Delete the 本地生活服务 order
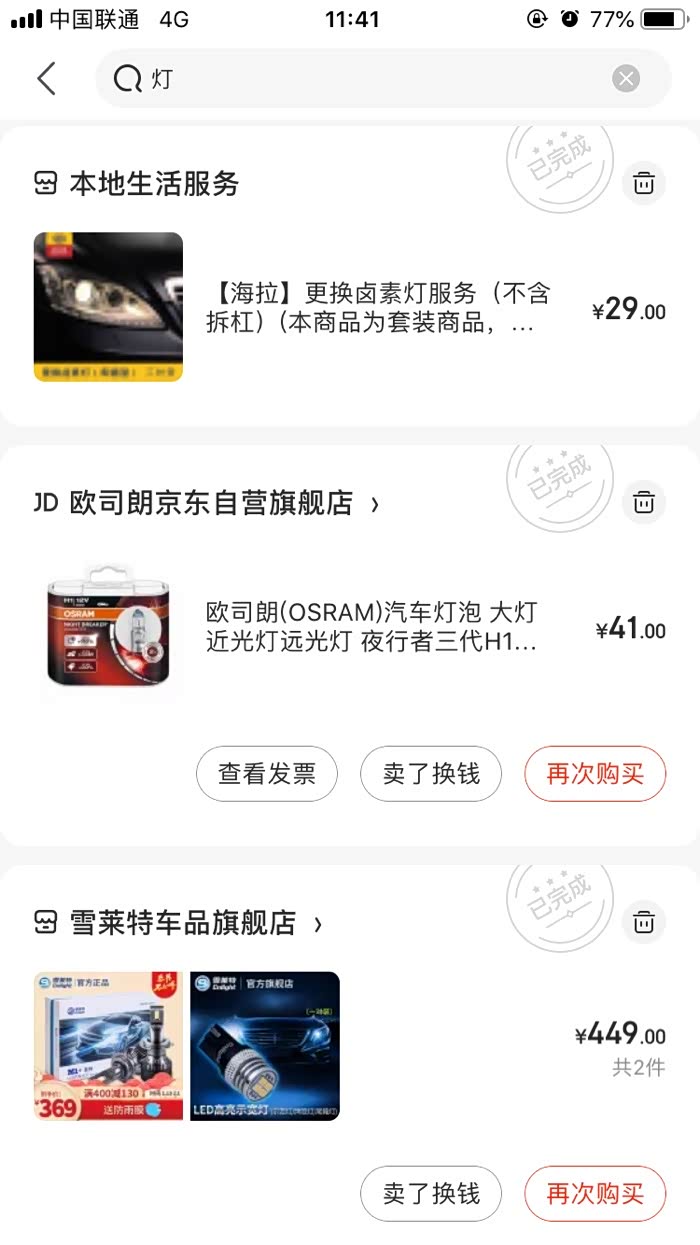700x1245 pixels. point(644,183)
